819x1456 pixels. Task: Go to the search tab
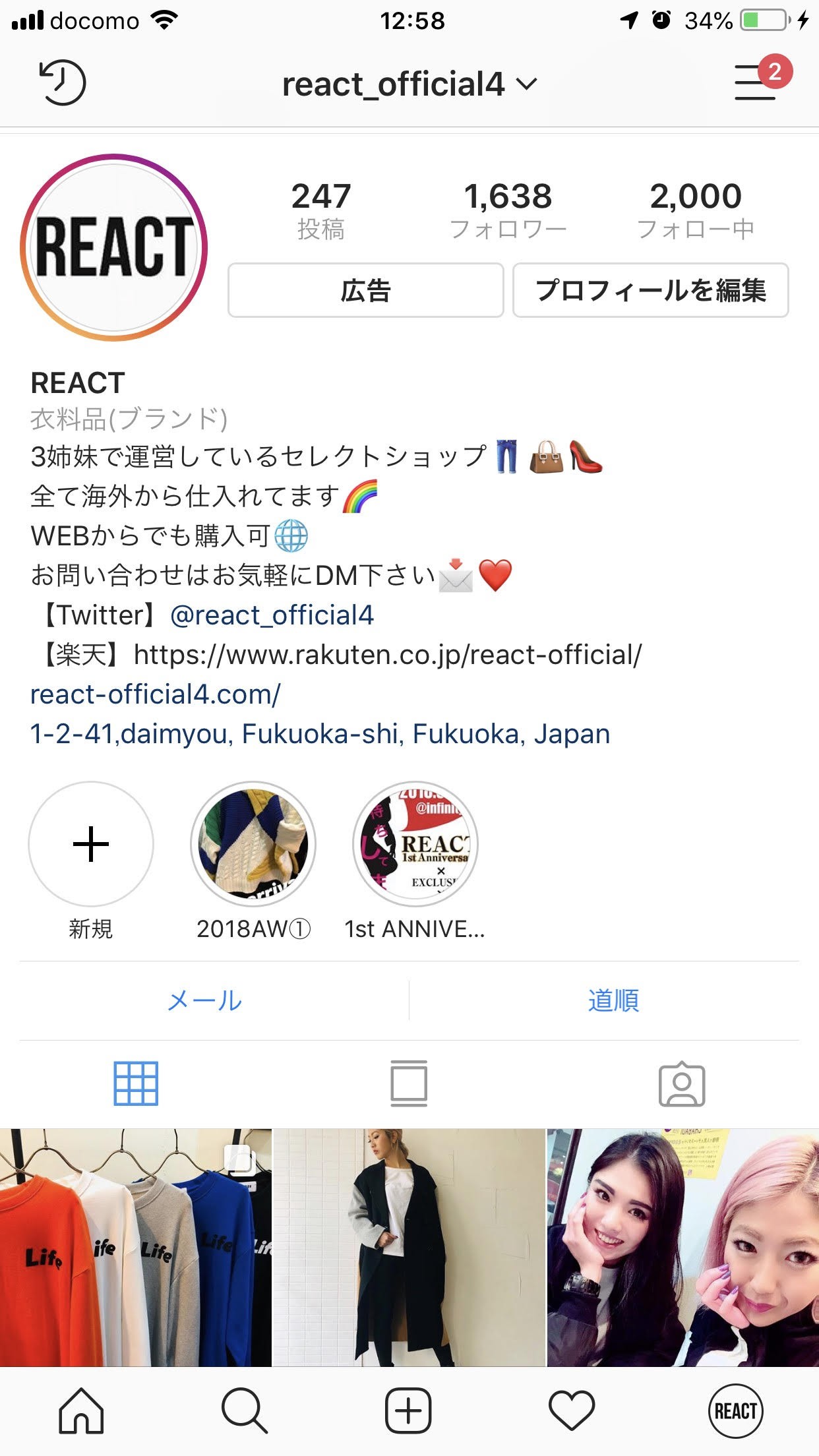click(244, 1411)
